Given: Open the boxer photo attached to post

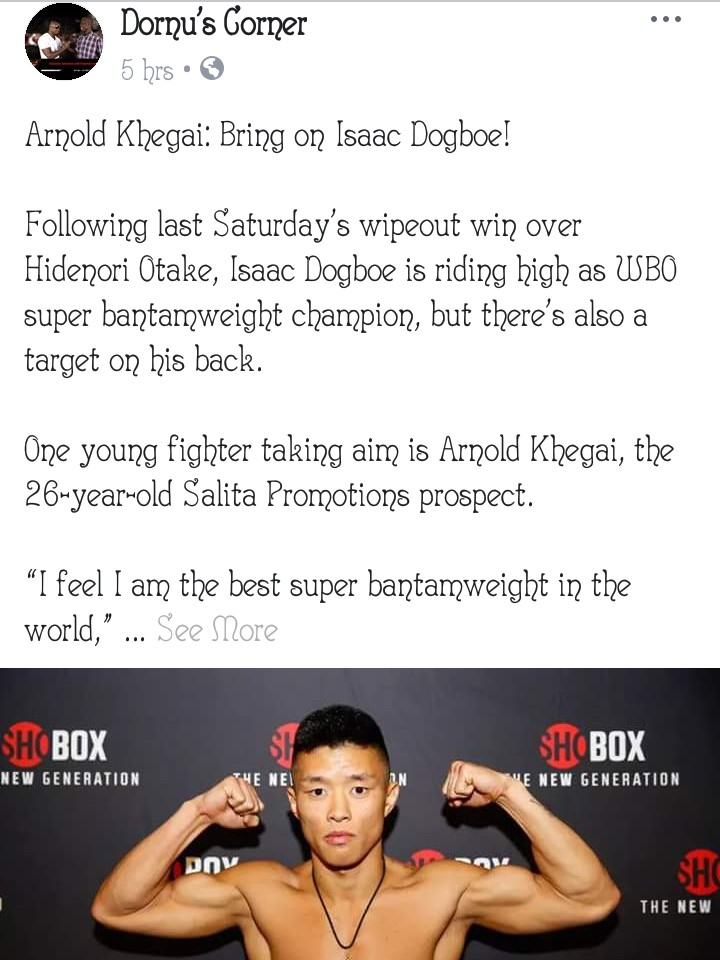Looking at the screenshot, I should pos(360,813).
